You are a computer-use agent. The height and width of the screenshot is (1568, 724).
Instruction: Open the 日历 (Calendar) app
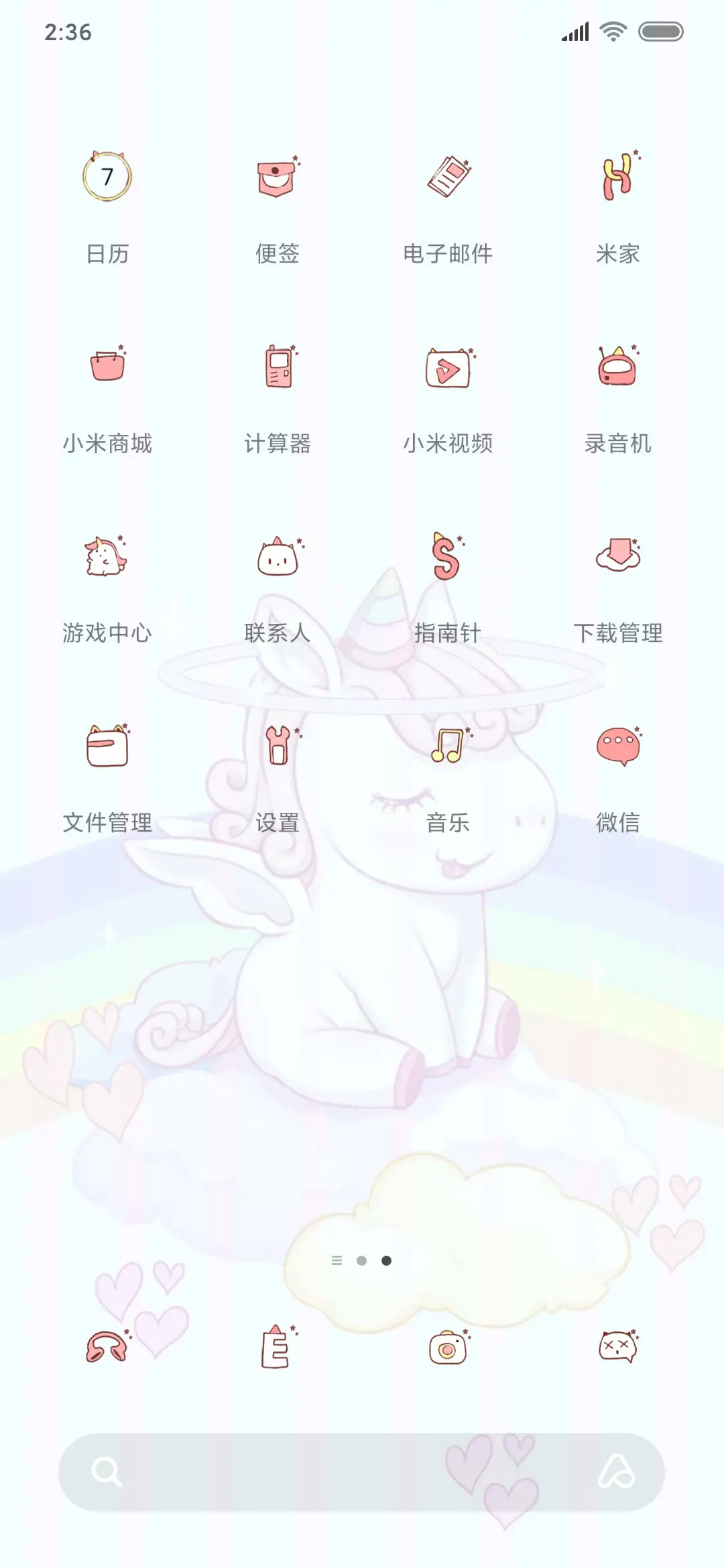(x=107, y=176)
